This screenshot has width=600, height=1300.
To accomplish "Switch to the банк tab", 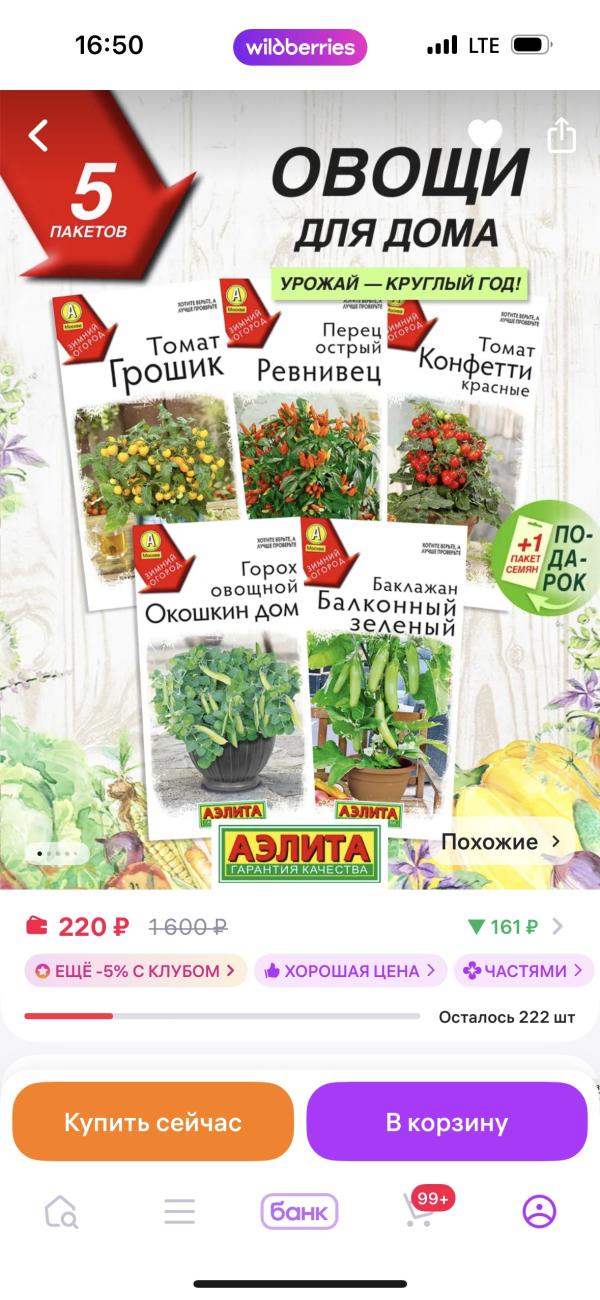I will tap(299, 1212).
